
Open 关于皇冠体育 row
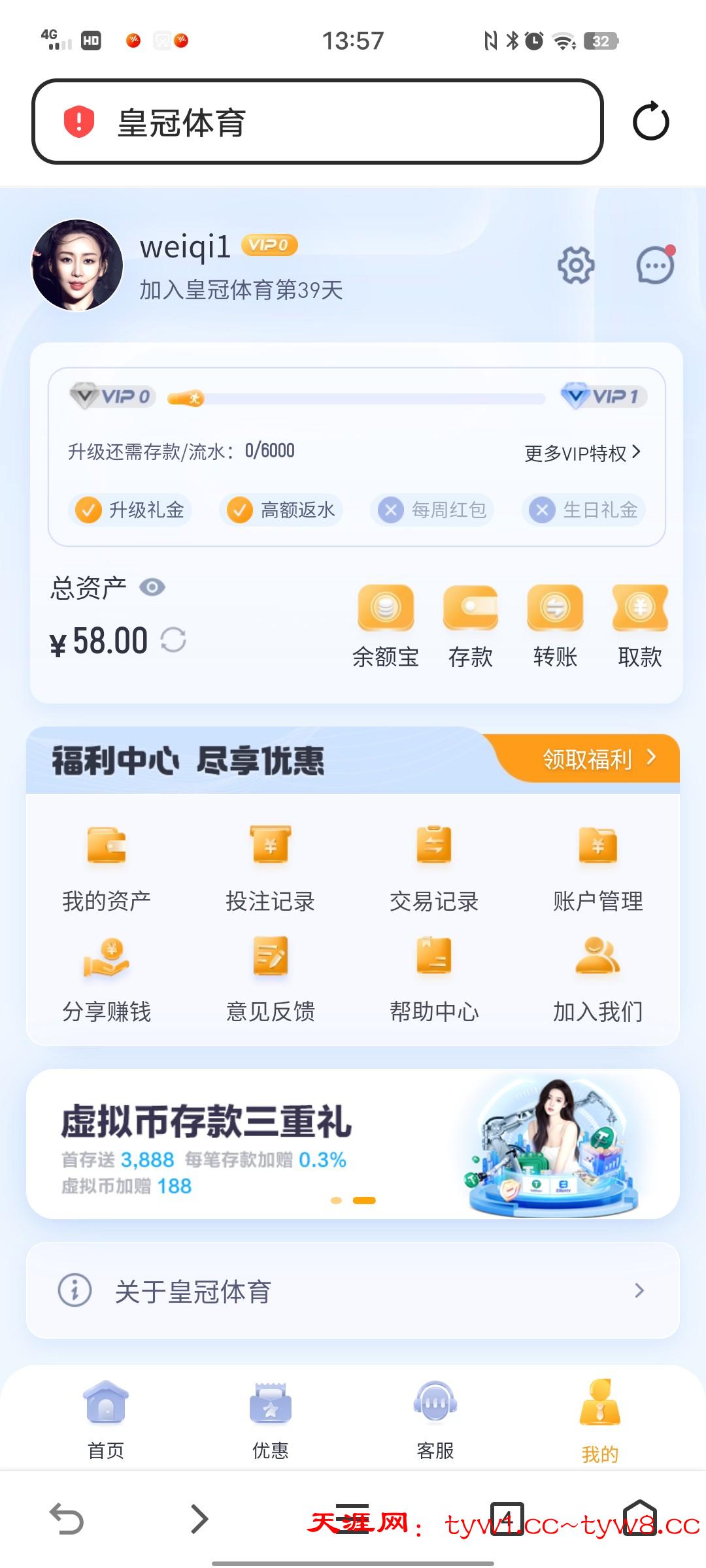353,1290
